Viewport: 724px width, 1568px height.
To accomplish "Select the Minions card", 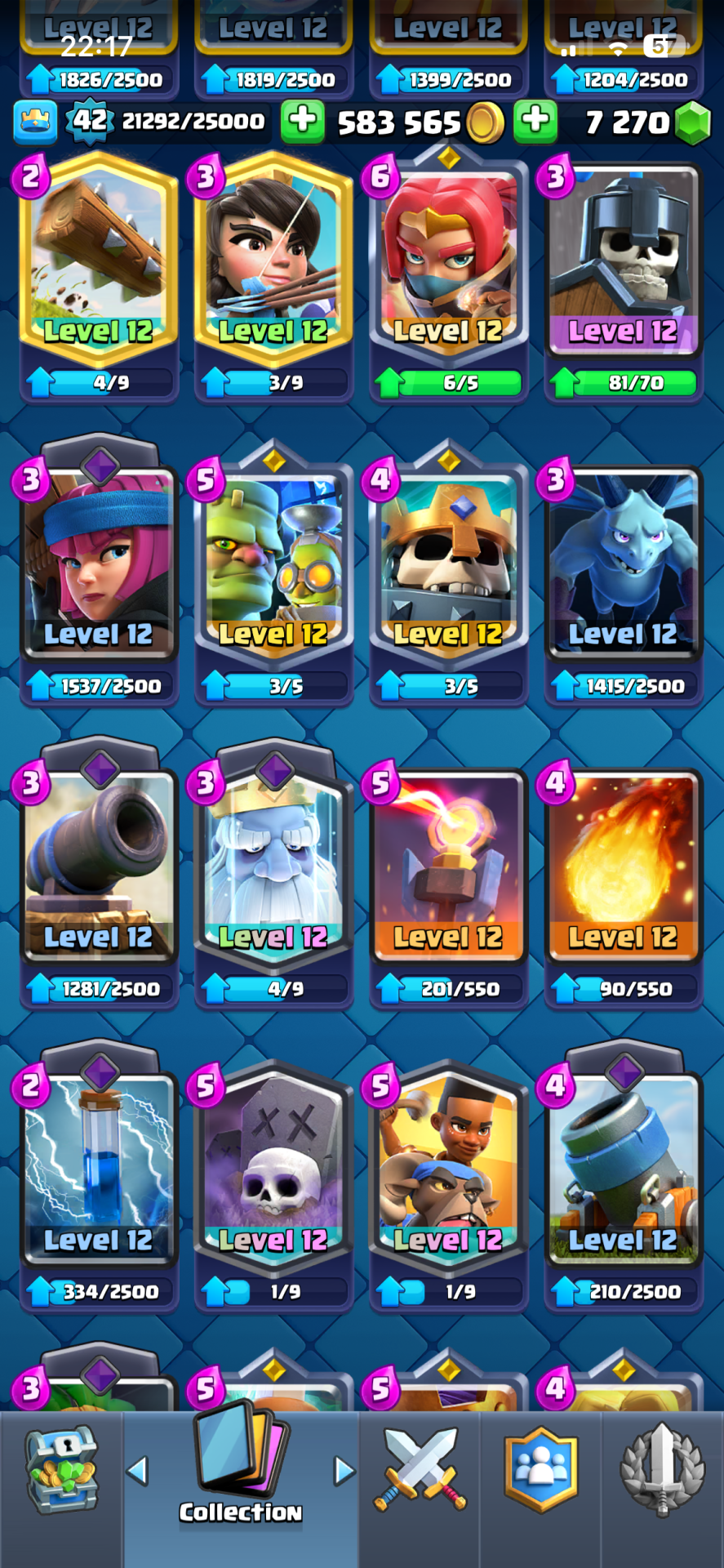I will point(623,563).
